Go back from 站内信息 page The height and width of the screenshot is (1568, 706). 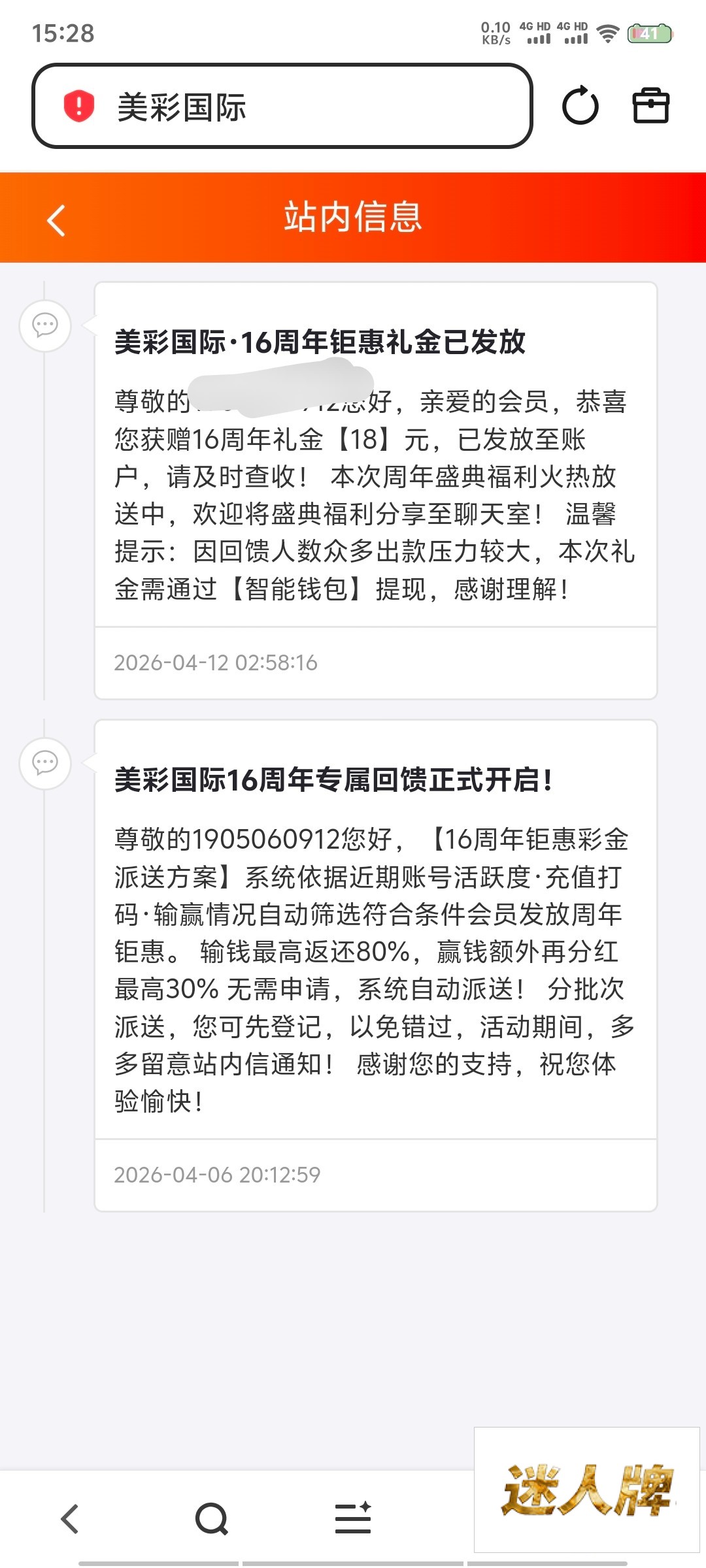(x=56, y=220)
